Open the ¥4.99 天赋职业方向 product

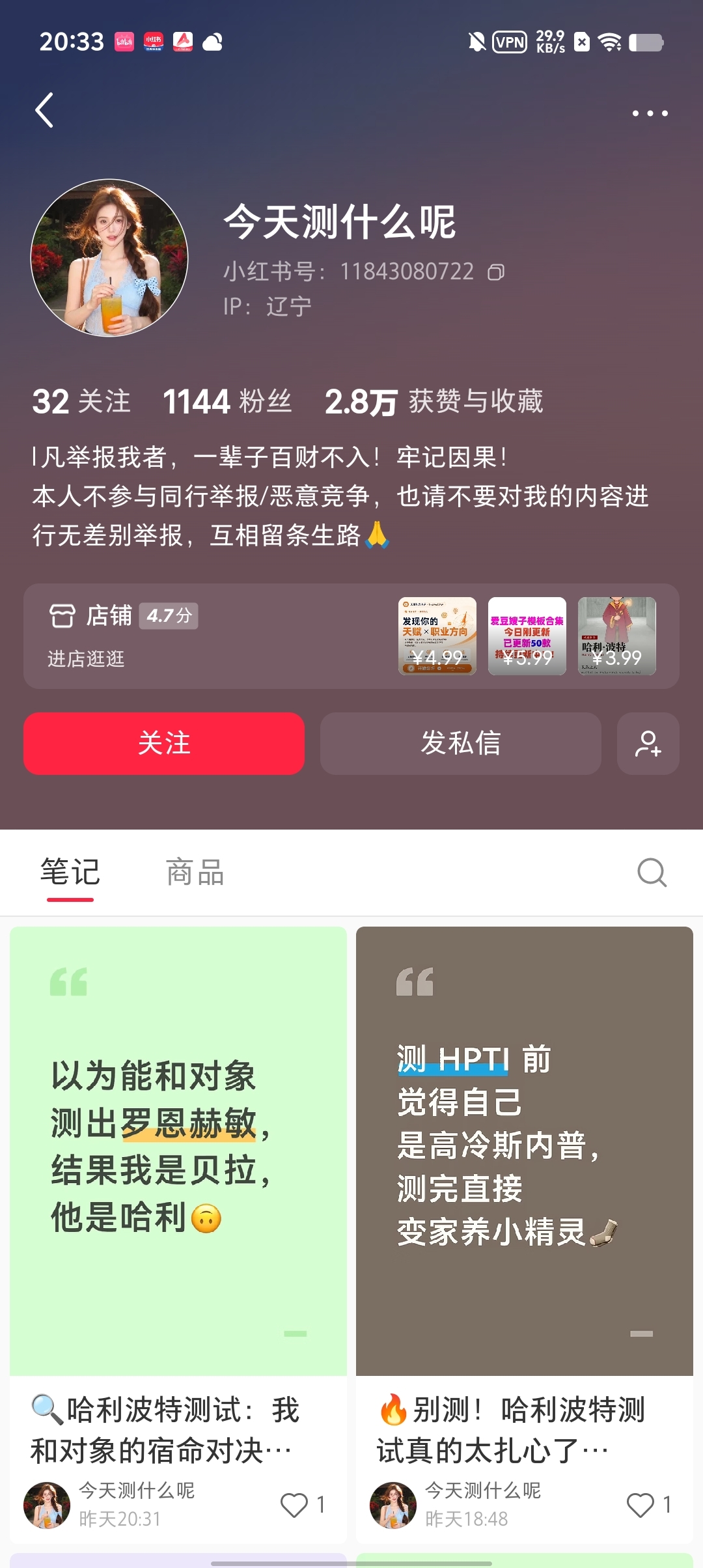[437, 636]
